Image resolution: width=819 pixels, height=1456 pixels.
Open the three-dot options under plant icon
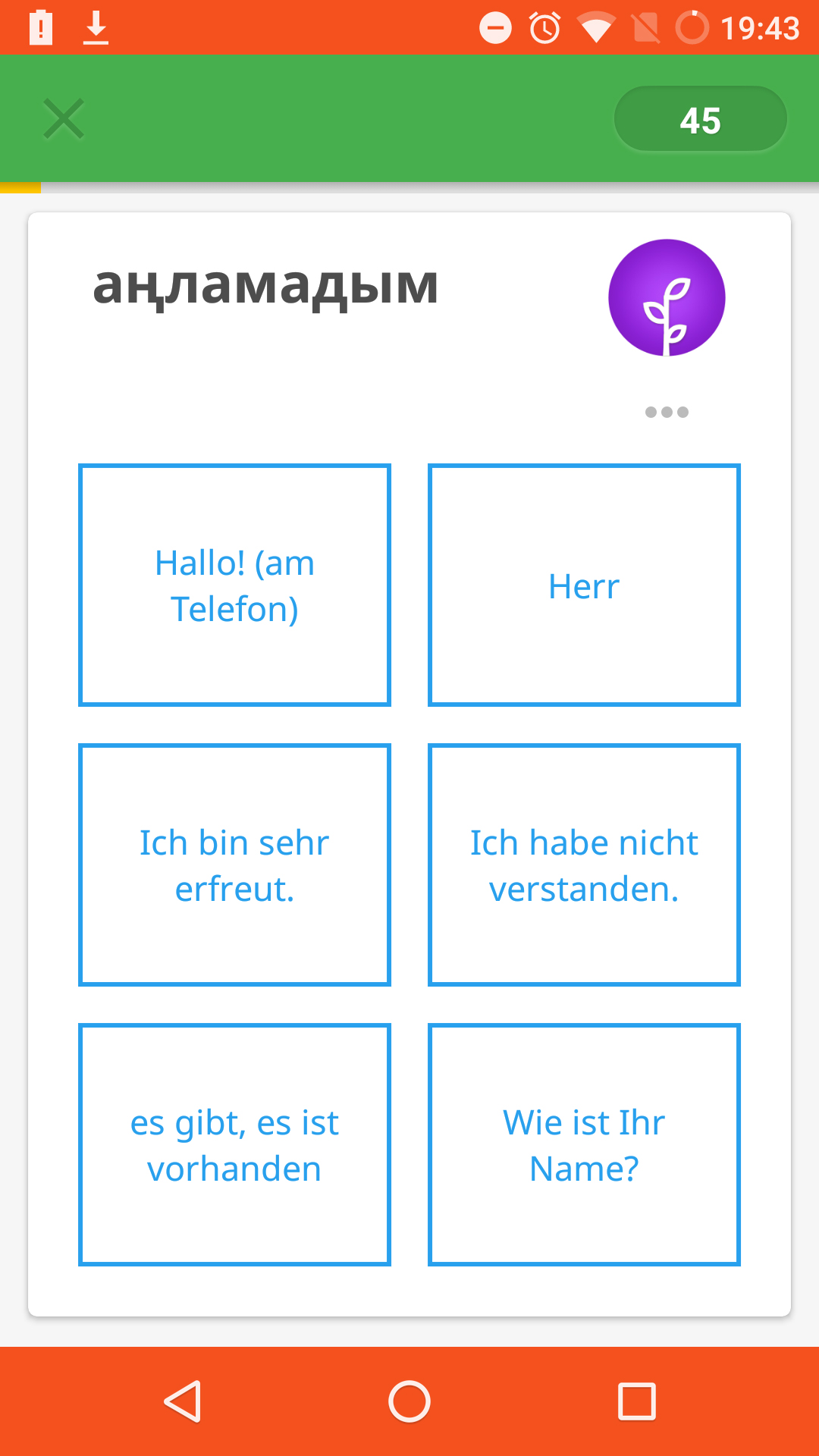coord(667,412)
